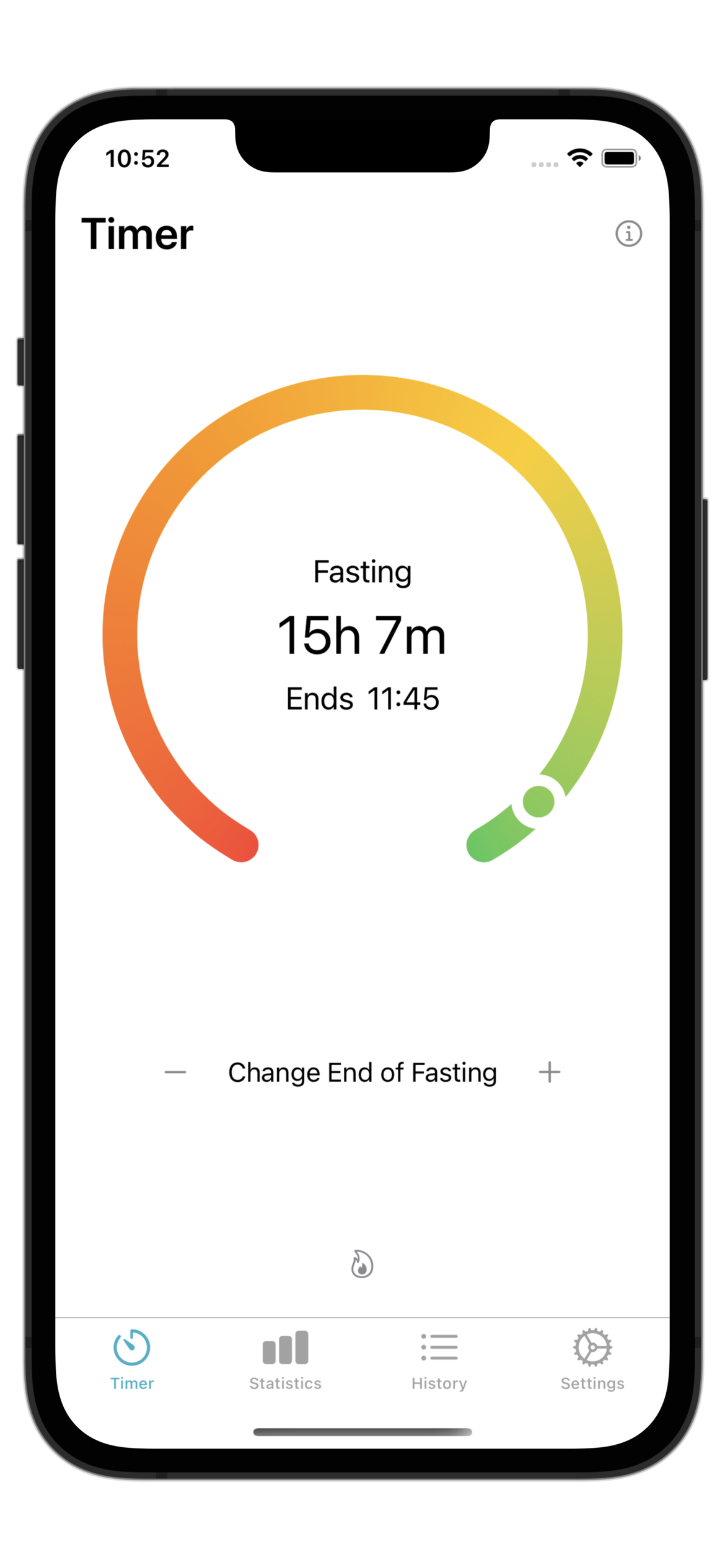Tap the flame icon at the bottom
Viewport: 725px width, 1568px height.
point(362,1263)
